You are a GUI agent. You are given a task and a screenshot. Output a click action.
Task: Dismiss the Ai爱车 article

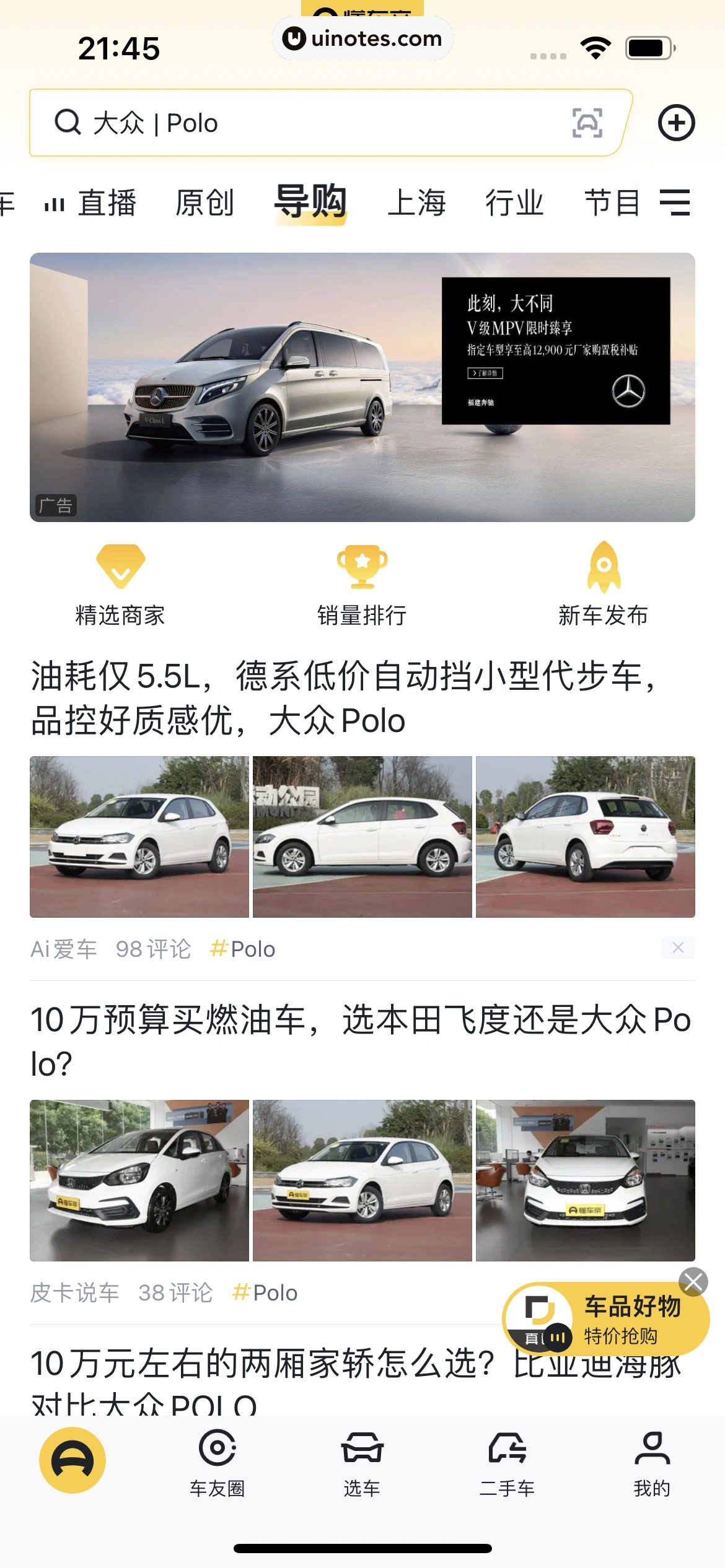678,947
